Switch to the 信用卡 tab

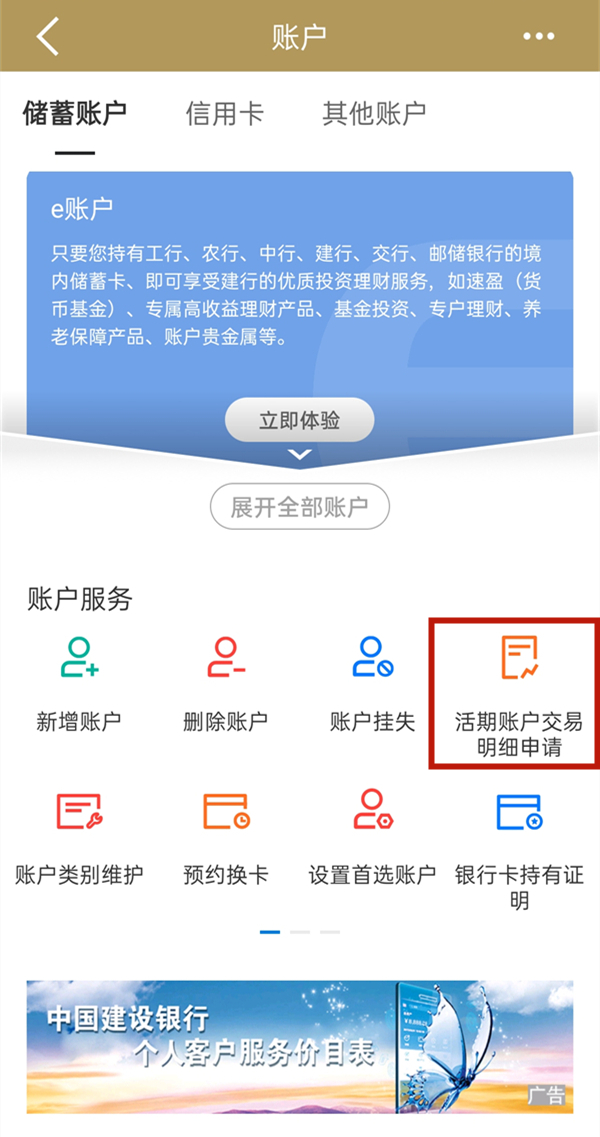click(x=224, y=113)
